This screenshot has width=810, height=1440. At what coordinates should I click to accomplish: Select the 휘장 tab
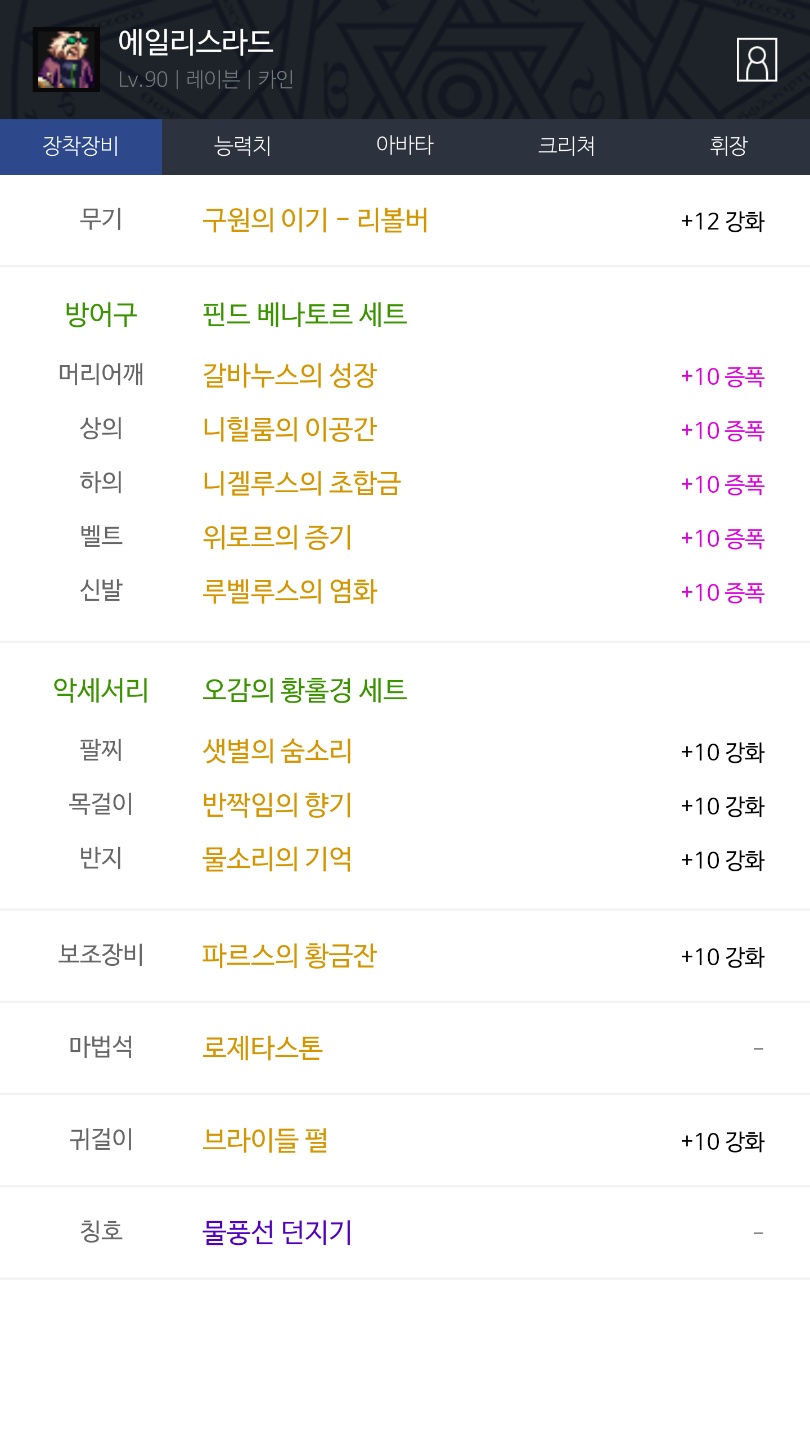[729, 146]
